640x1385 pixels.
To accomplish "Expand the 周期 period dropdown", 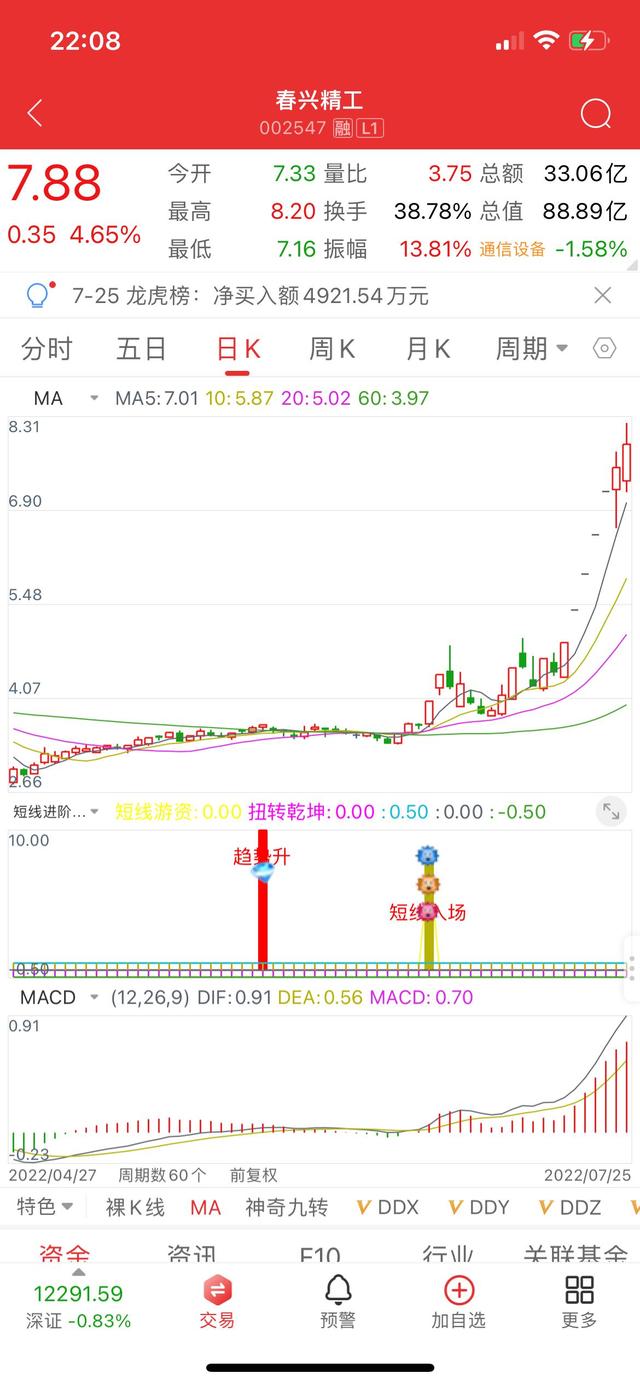I will [x=532, y=349].
